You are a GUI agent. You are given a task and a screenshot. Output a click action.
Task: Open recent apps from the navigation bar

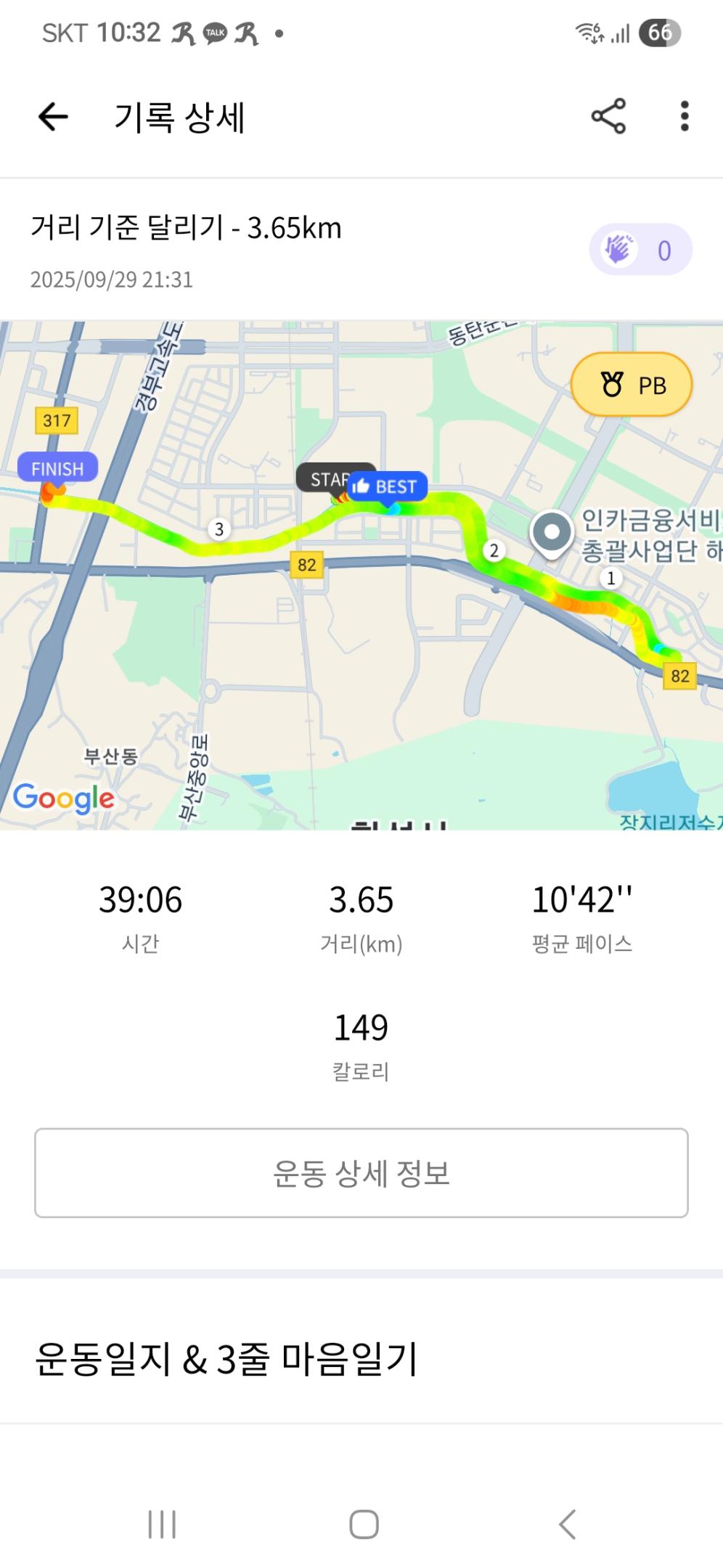click(162, 1524)
